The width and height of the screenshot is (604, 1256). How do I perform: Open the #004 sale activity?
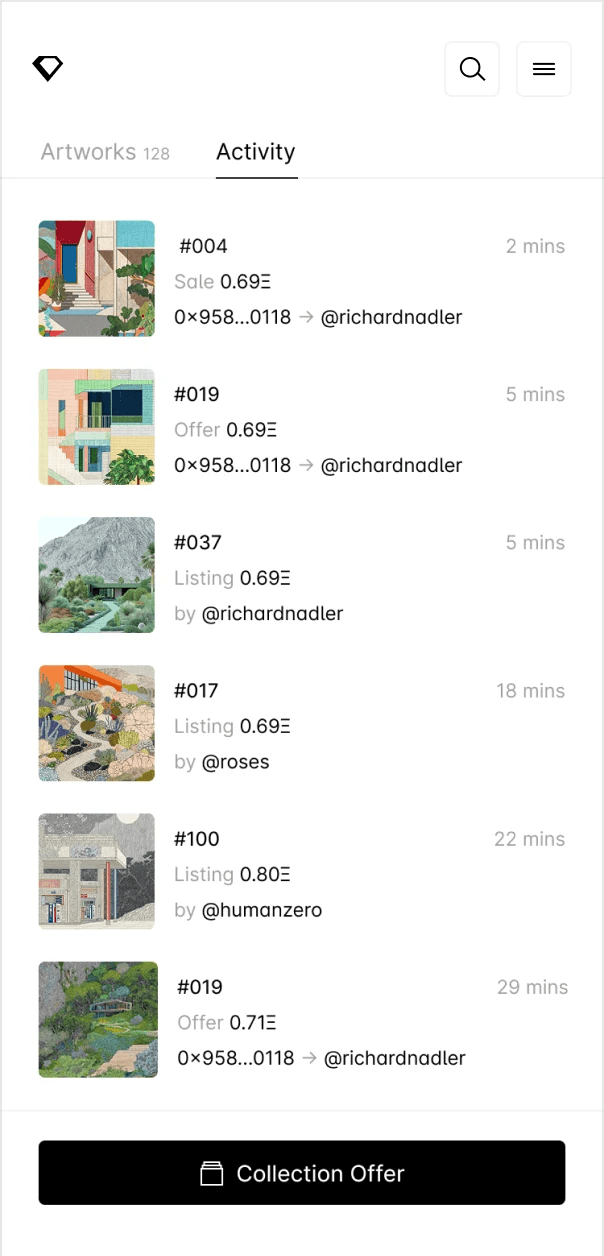(300, 280)
